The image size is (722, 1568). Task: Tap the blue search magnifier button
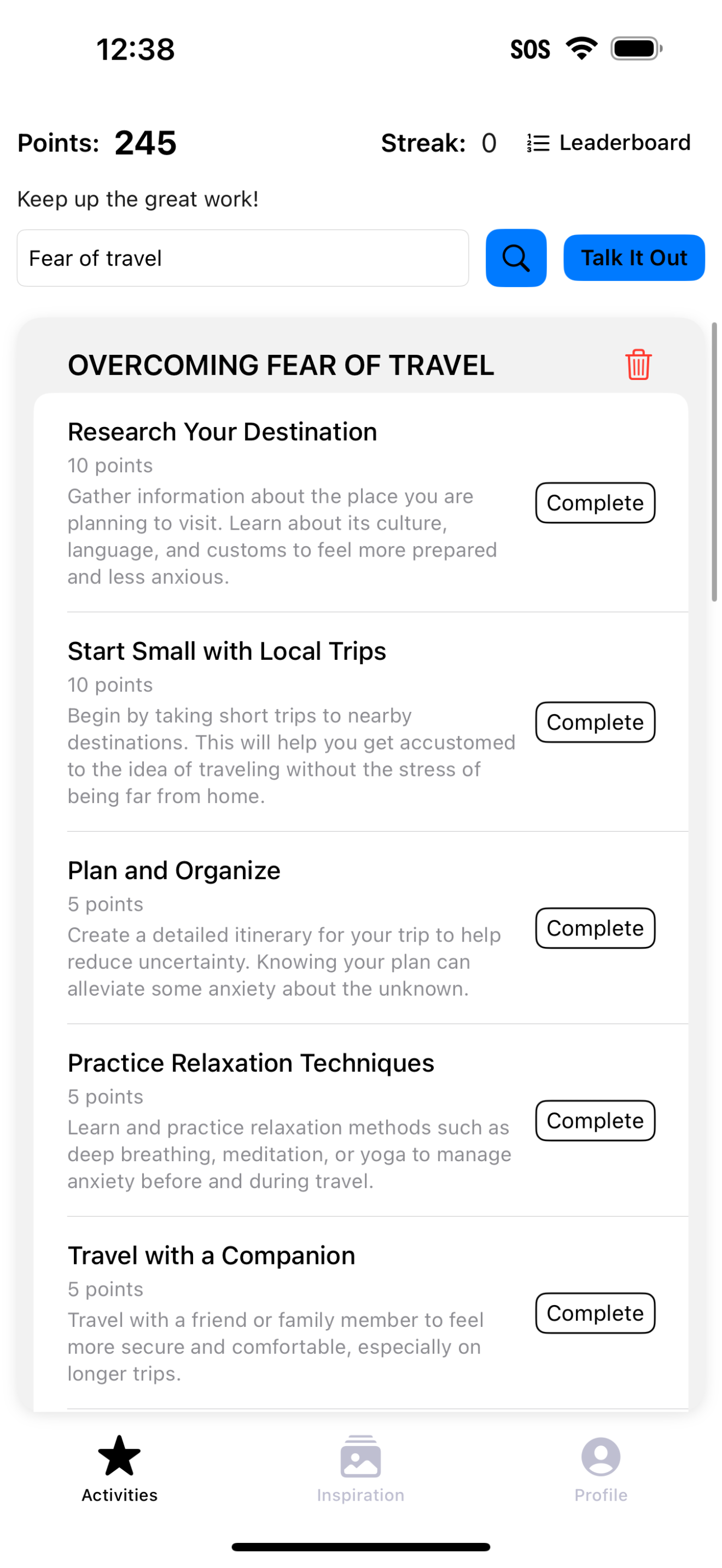click(516, 258)
